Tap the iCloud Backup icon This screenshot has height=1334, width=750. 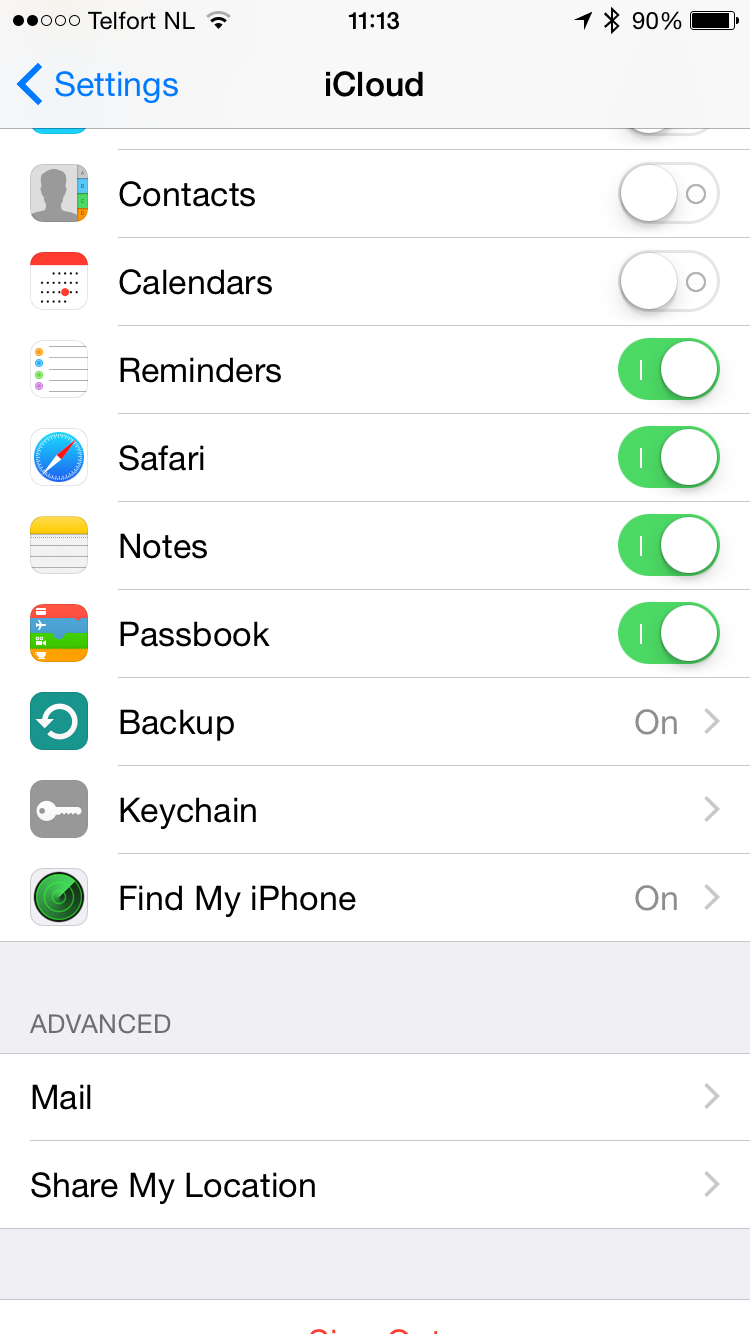click(x=58, y=721)
